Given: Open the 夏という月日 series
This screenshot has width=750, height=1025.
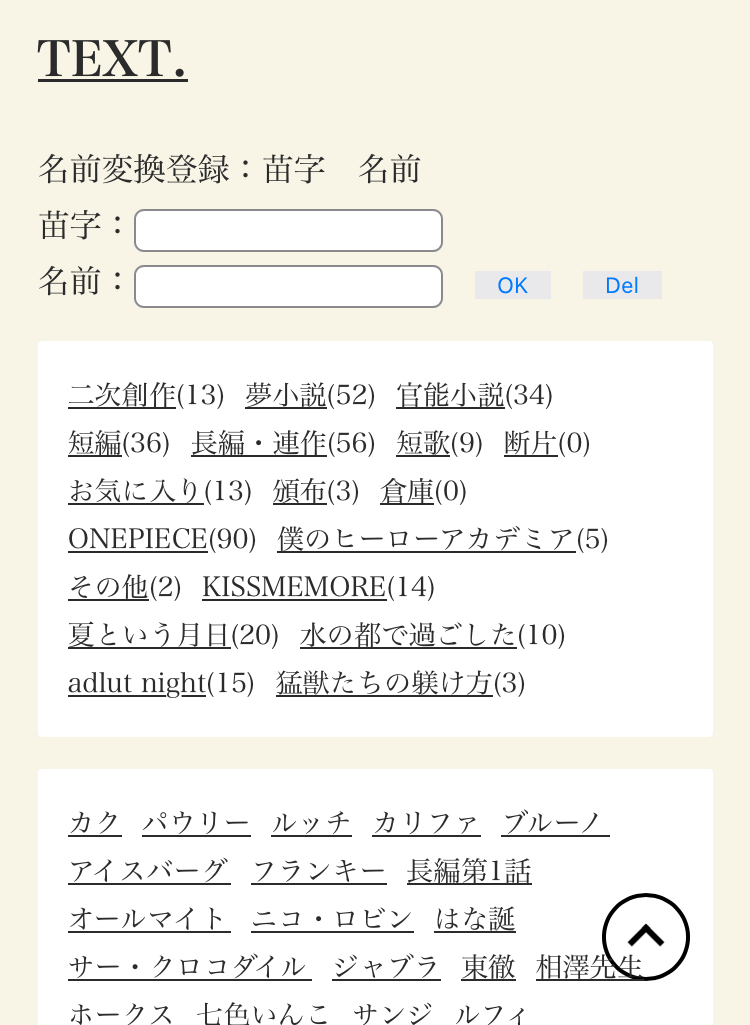Looking at the screenshot, I should [149, 635].
